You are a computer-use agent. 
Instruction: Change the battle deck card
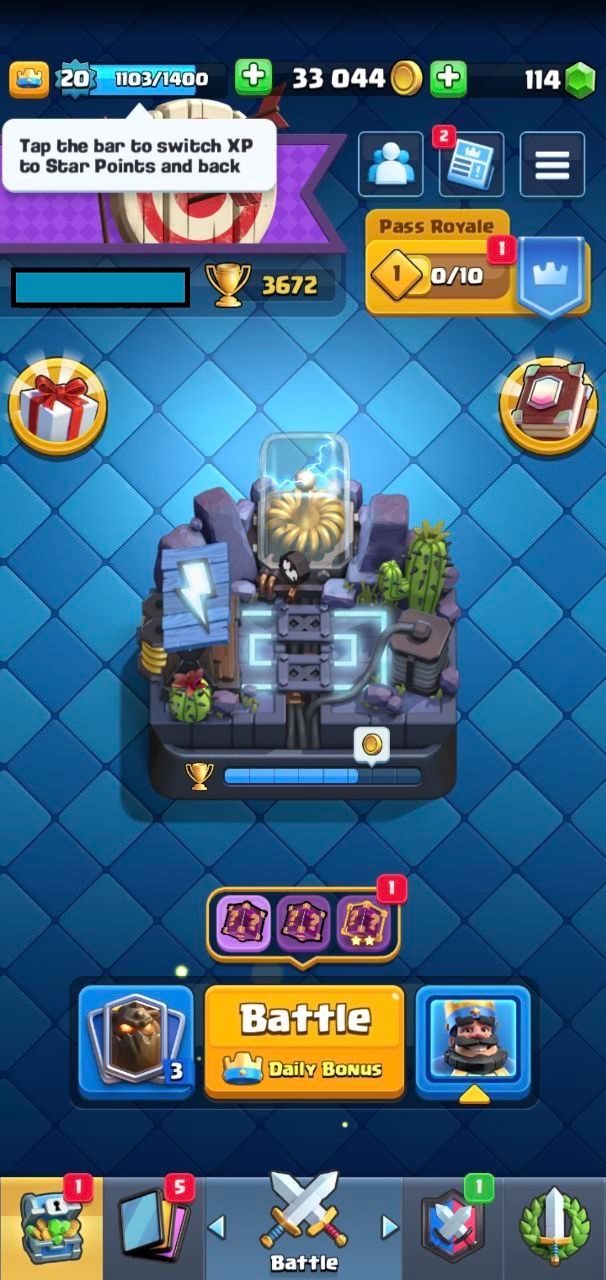[136, 1042]
